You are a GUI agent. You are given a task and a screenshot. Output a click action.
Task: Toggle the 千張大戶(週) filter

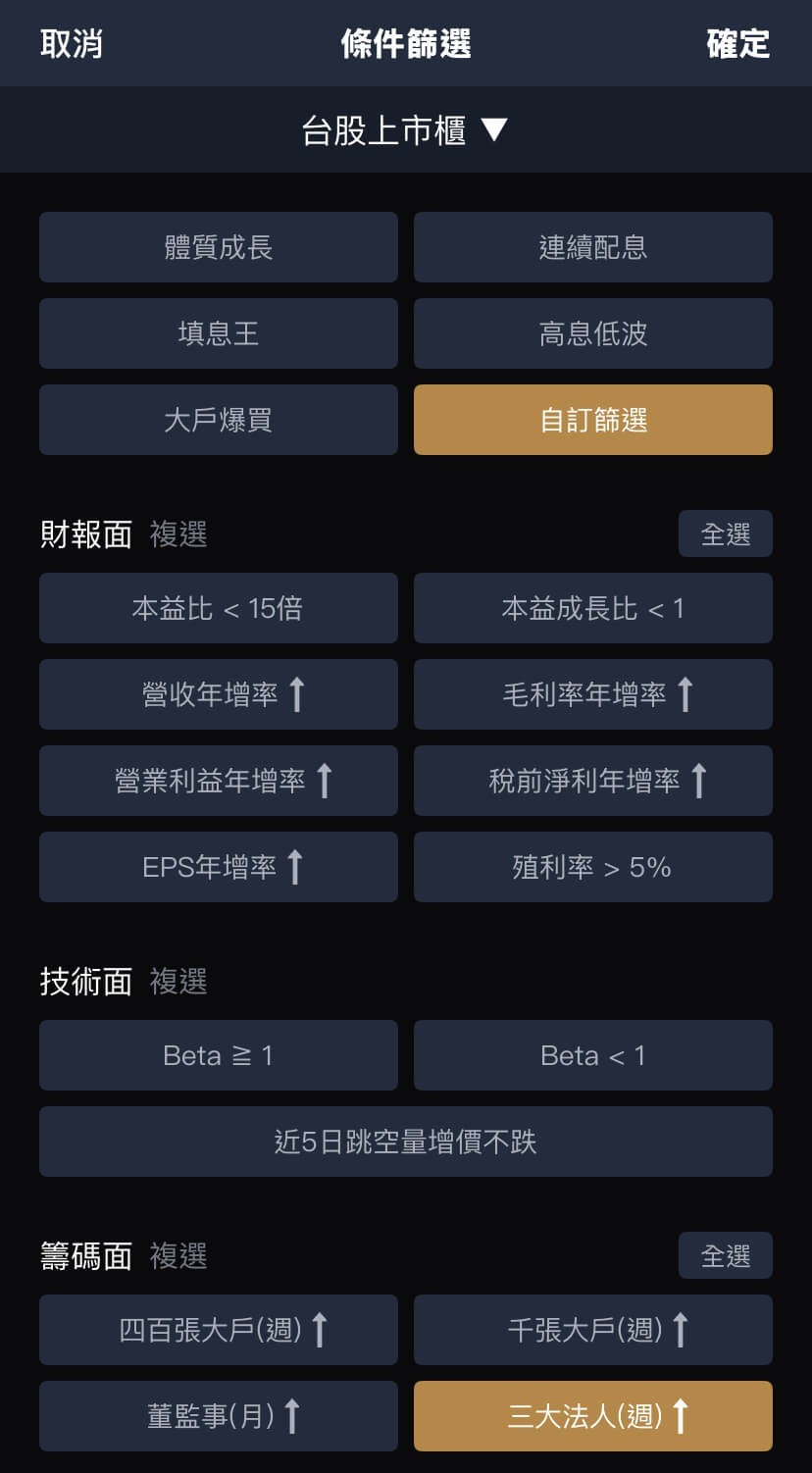[592, 1330]
